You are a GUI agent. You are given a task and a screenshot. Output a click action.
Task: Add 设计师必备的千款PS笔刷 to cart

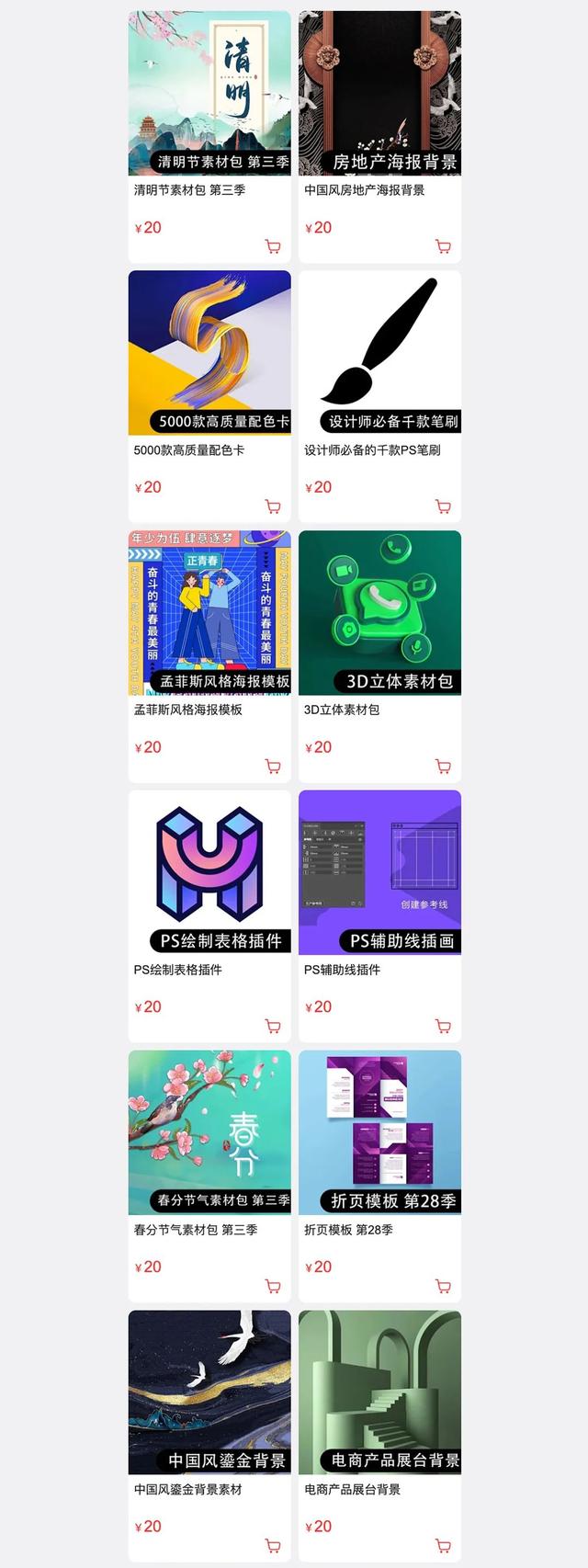443,506
